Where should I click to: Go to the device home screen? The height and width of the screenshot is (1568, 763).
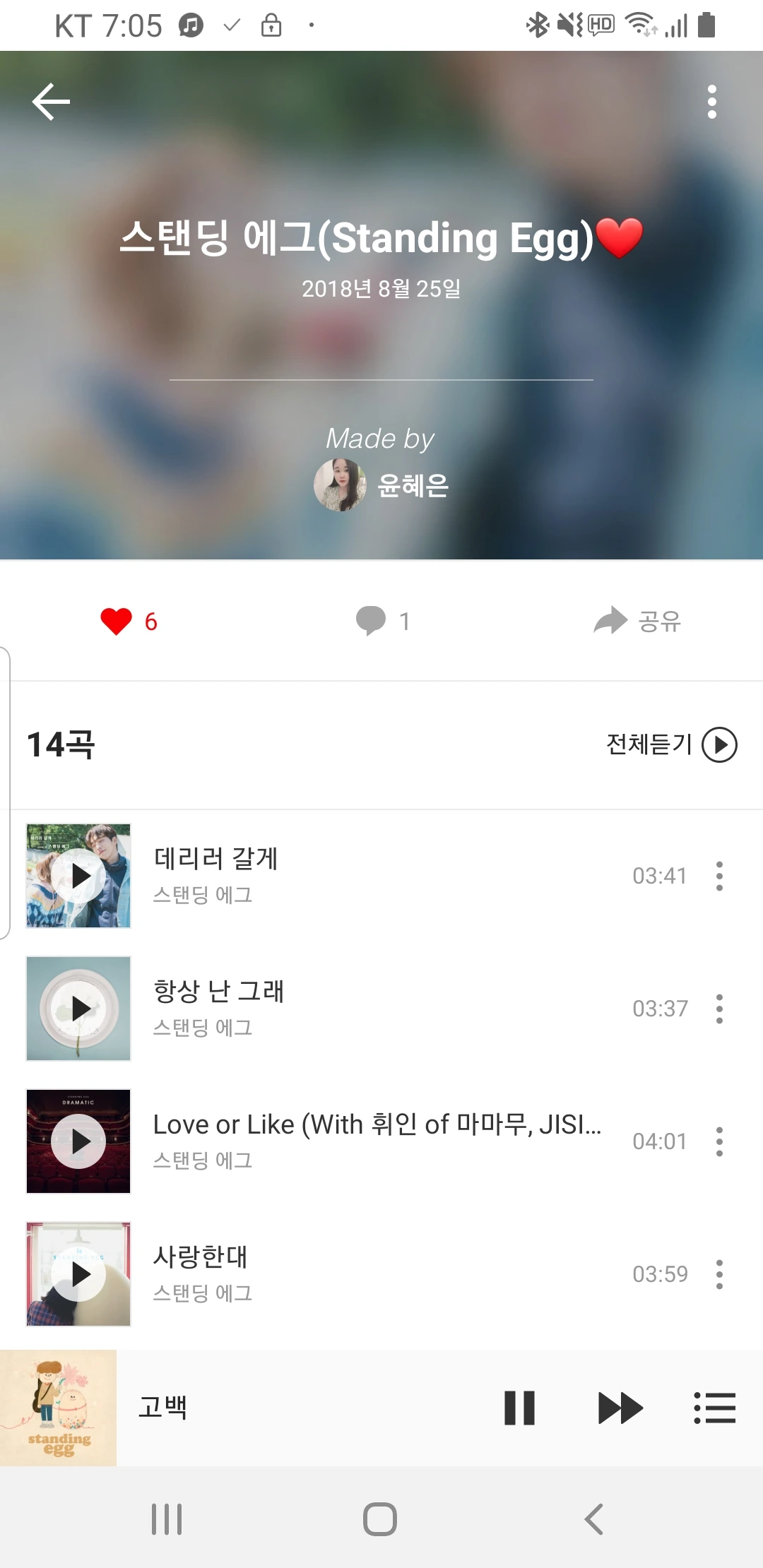380,1519
